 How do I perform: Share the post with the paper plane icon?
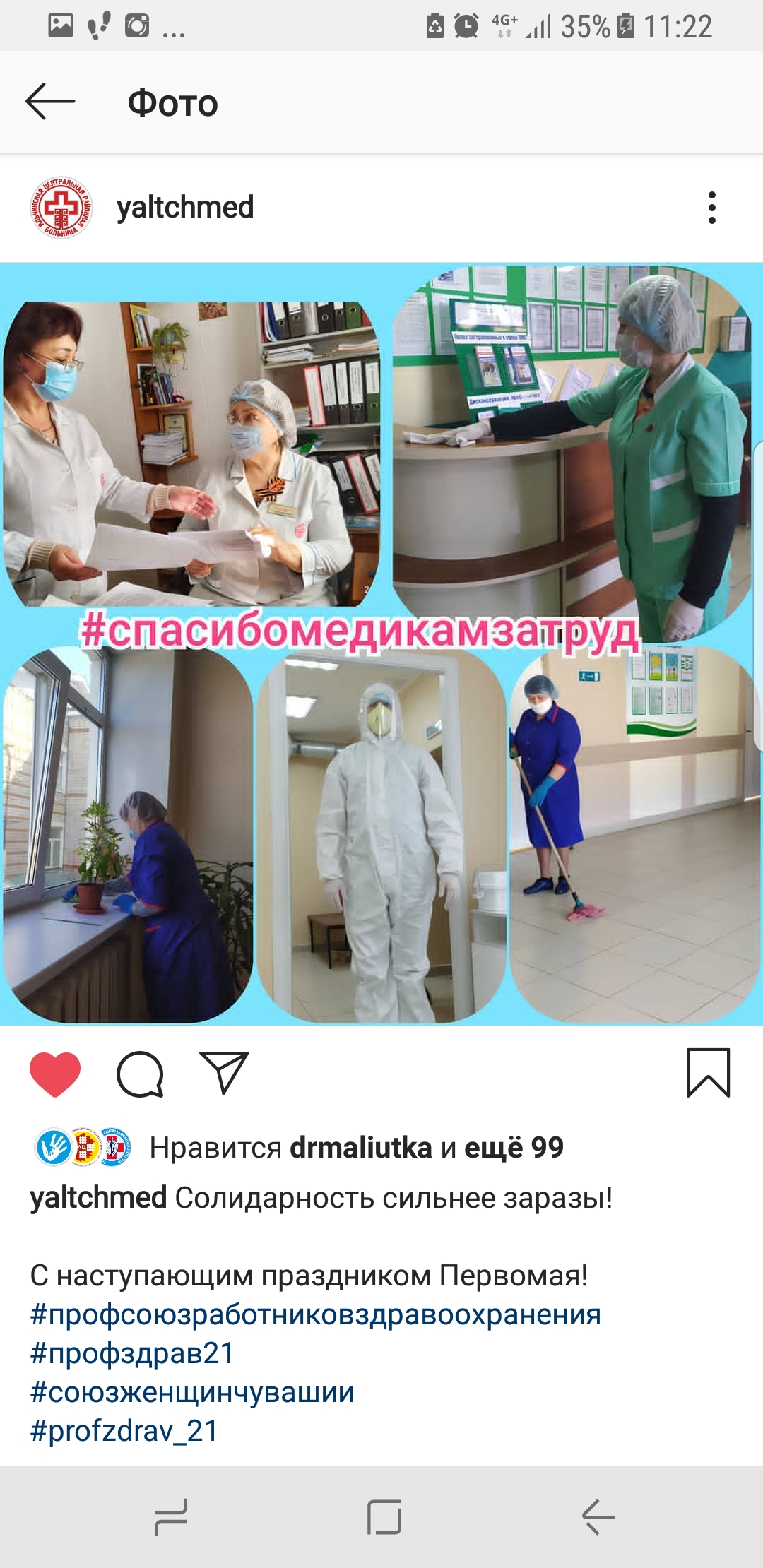224,1073
